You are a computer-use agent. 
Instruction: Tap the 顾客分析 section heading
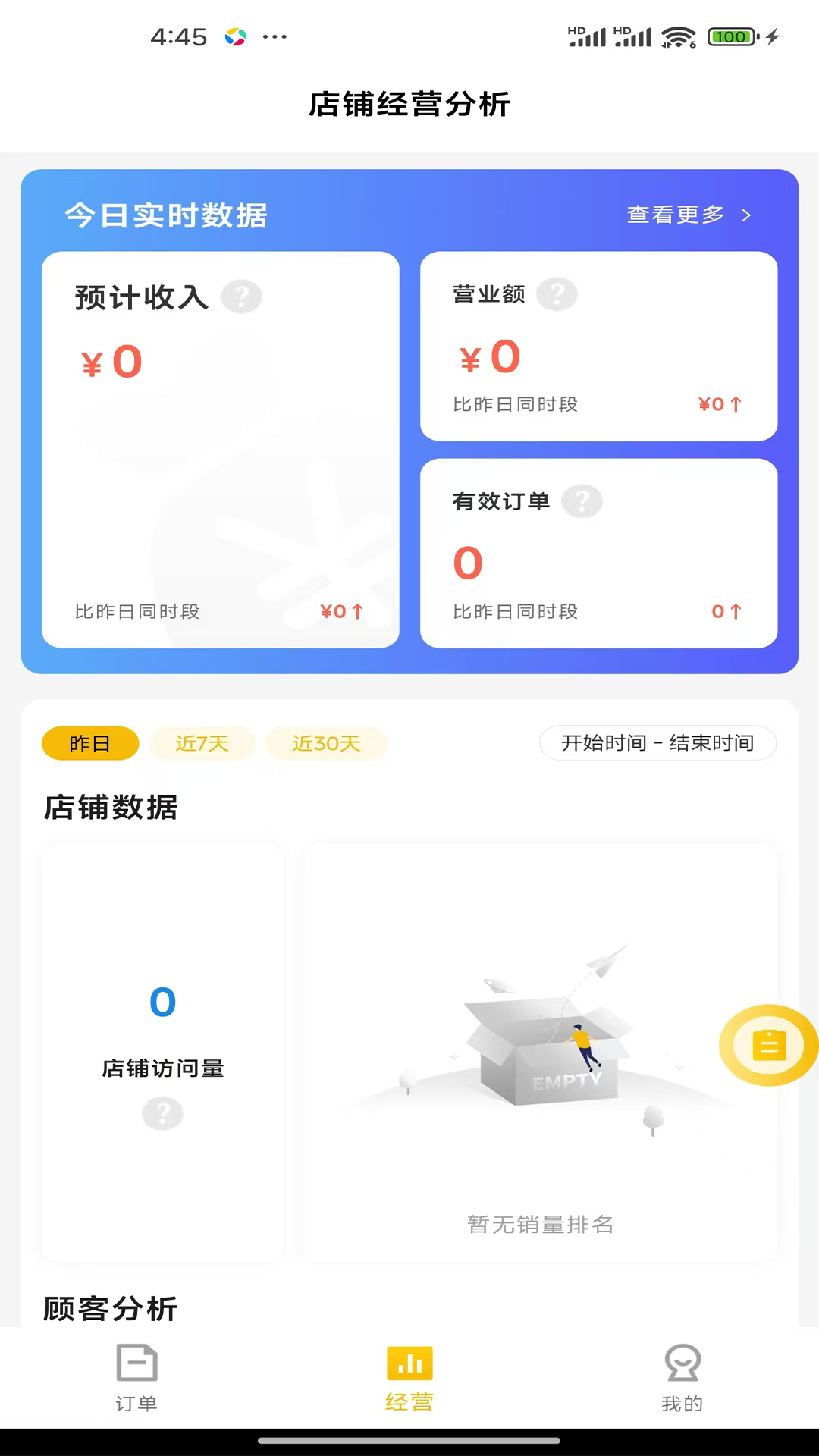coord(110,1308)
